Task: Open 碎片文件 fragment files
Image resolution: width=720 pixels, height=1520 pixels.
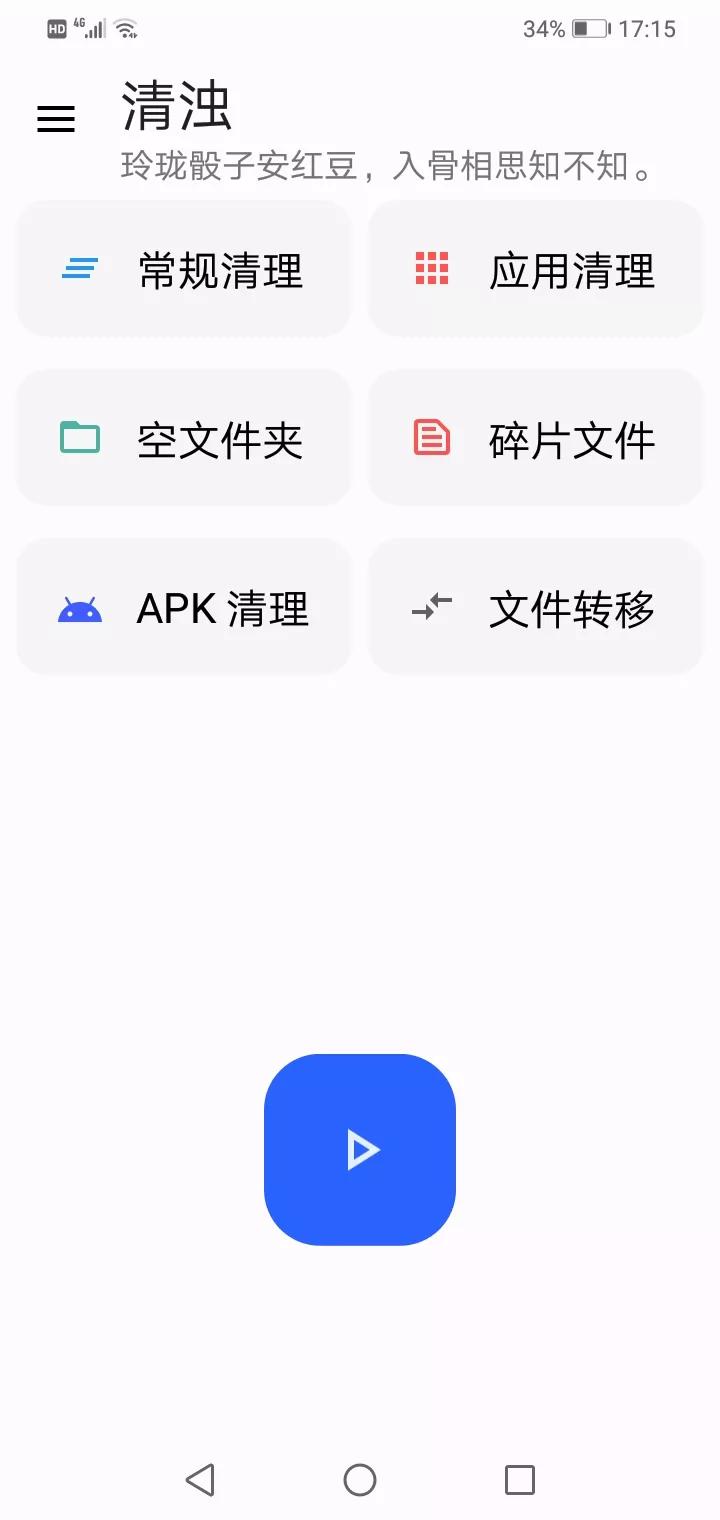Action: 536,438
